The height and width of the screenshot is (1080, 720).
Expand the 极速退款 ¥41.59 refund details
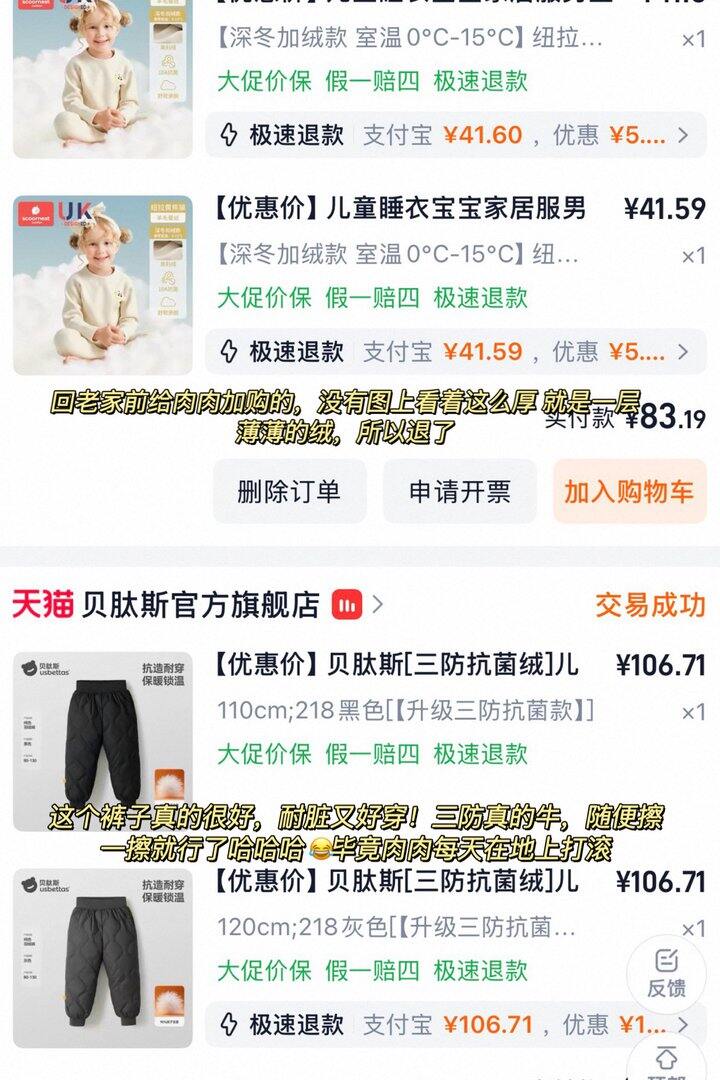click(456, 352)
